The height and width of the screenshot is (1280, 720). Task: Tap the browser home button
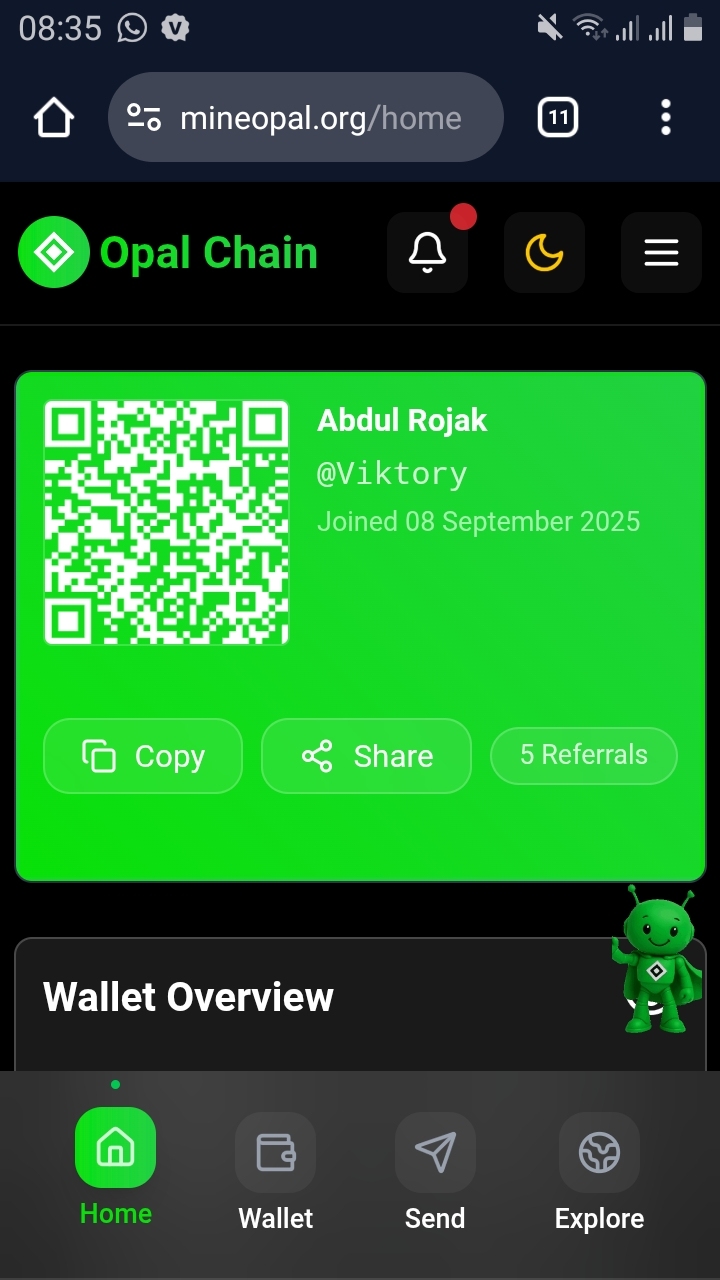pos(54,118)
